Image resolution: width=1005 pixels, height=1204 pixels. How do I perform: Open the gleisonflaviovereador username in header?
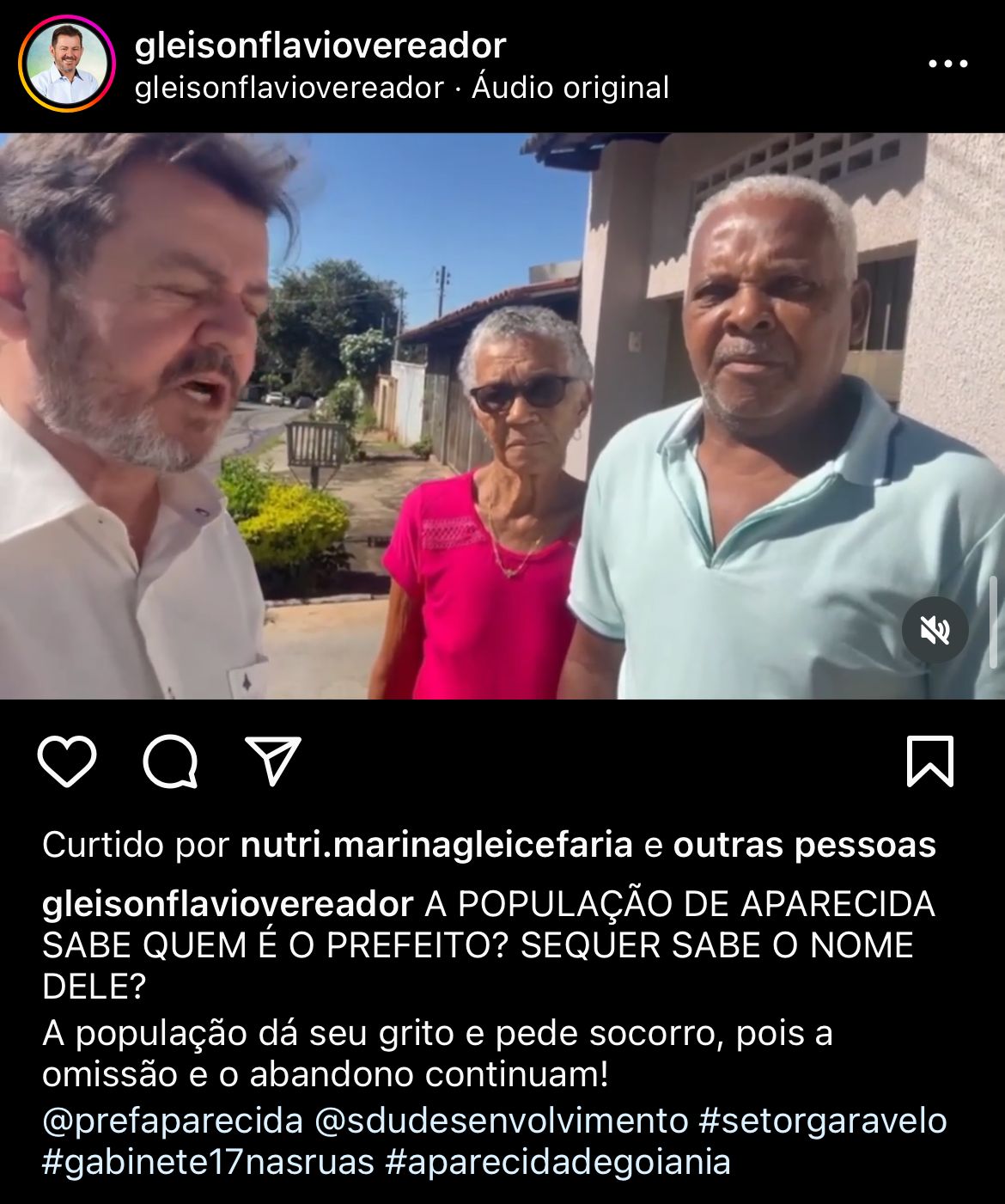(320, 45)
